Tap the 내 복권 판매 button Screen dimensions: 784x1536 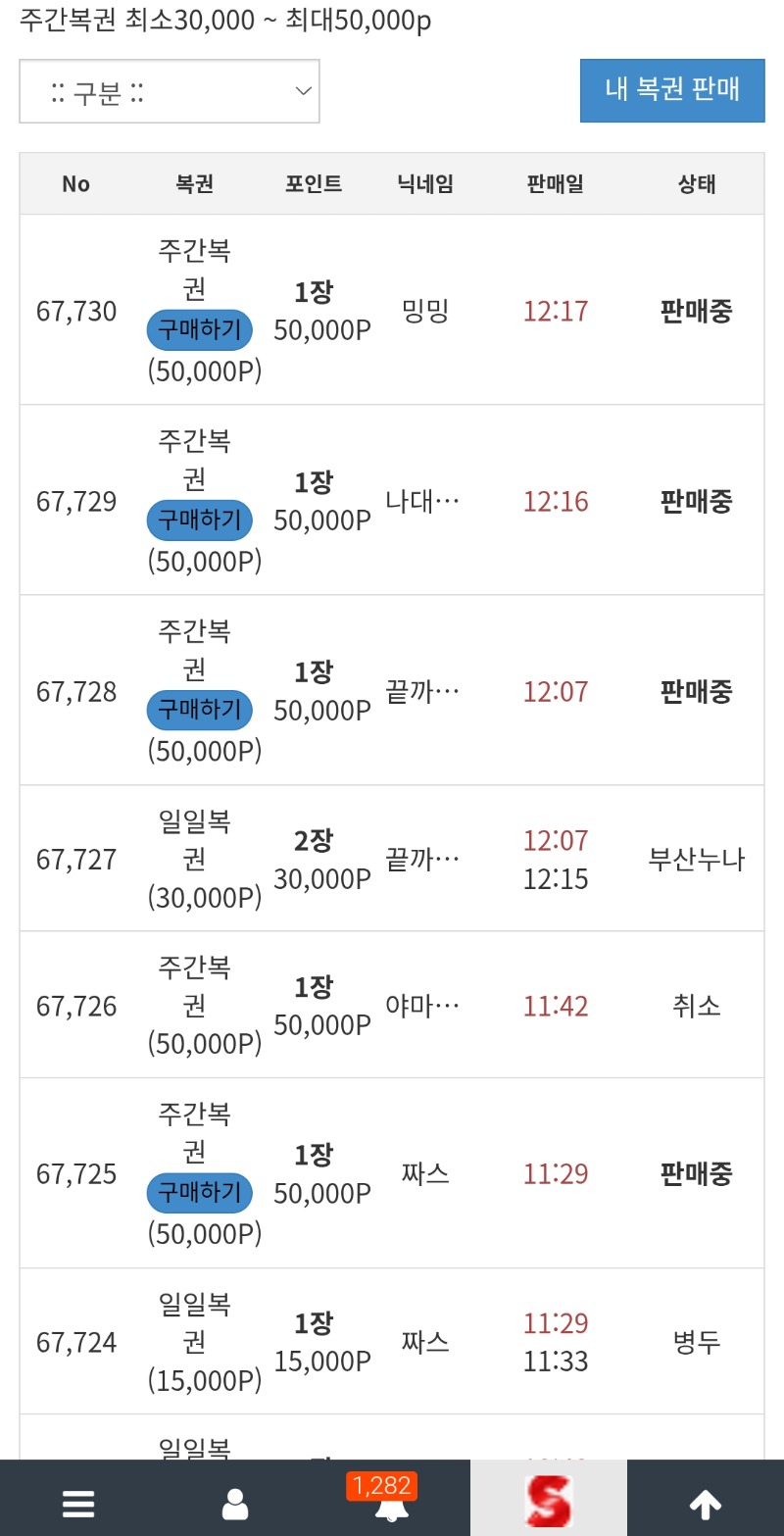(x=672, y=90)
